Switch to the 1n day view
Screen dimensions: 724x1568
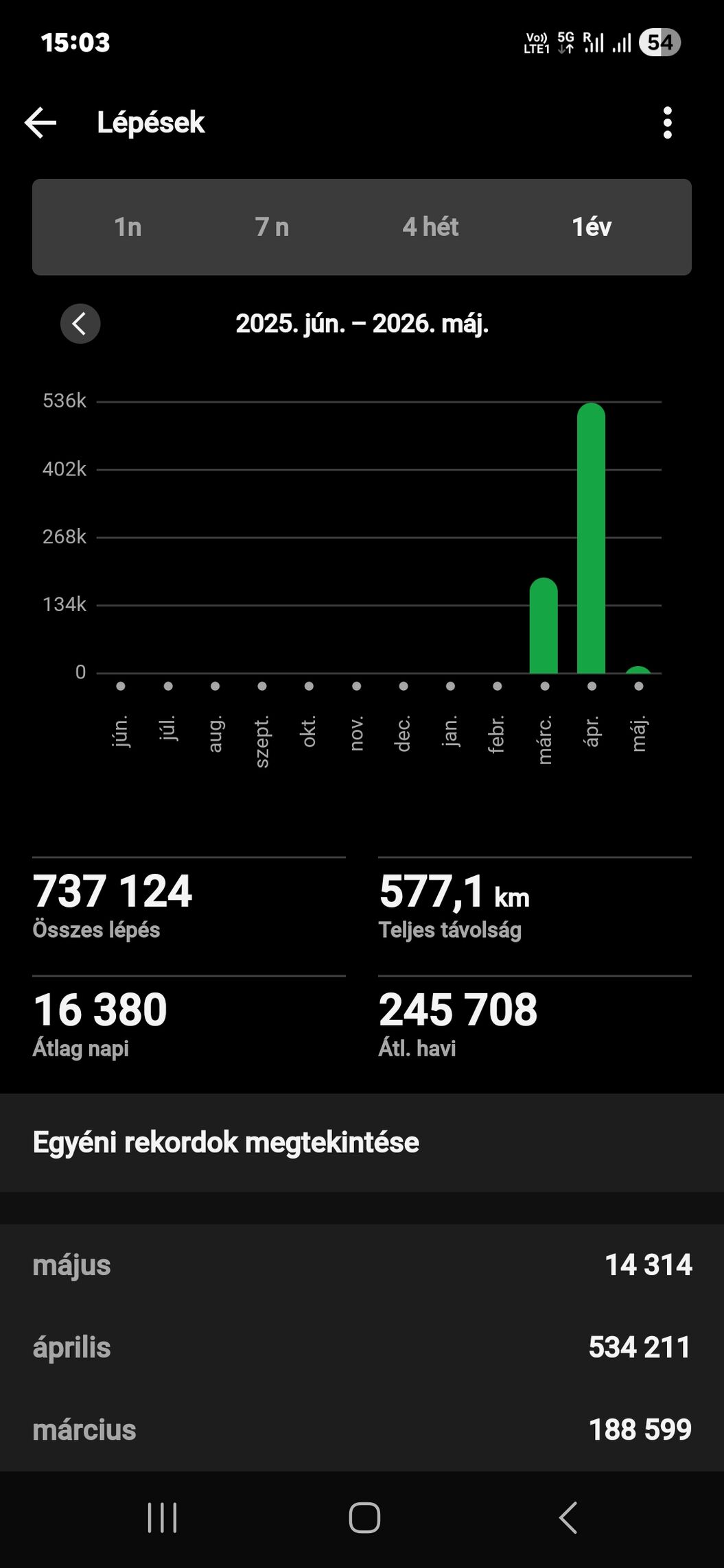coord(128,227)
